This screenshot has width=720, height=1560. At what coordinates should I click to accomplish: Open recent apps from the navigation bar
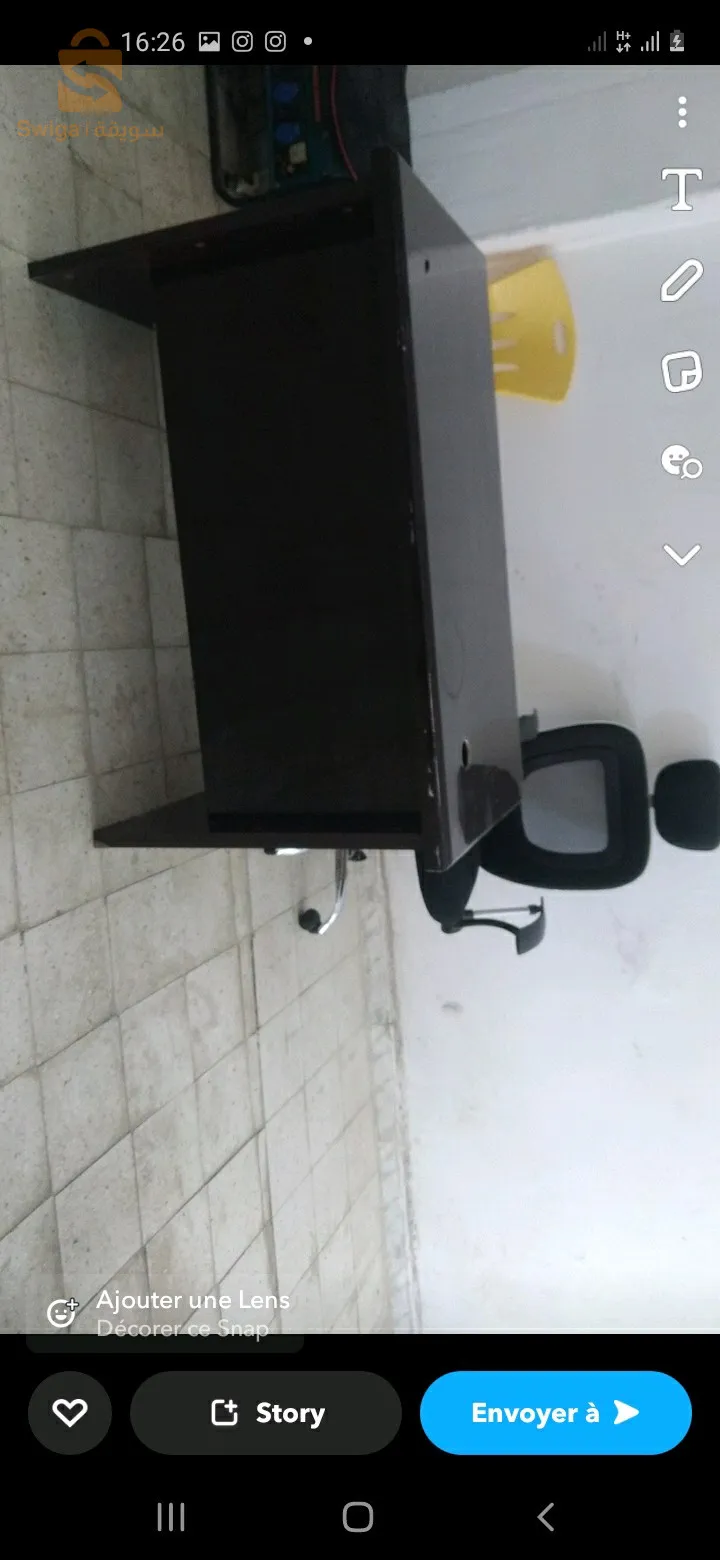(x=172, y=1517)
